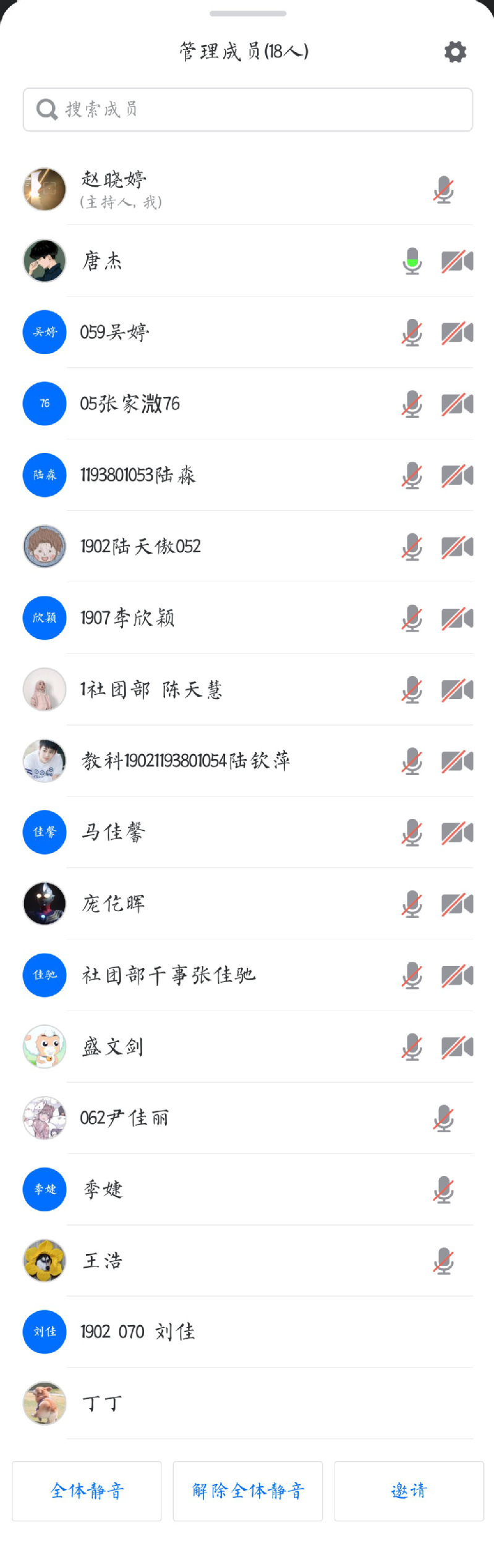Tap the 搜索成员 search field
494x1568 pixels.
click(x=247, y=109)
